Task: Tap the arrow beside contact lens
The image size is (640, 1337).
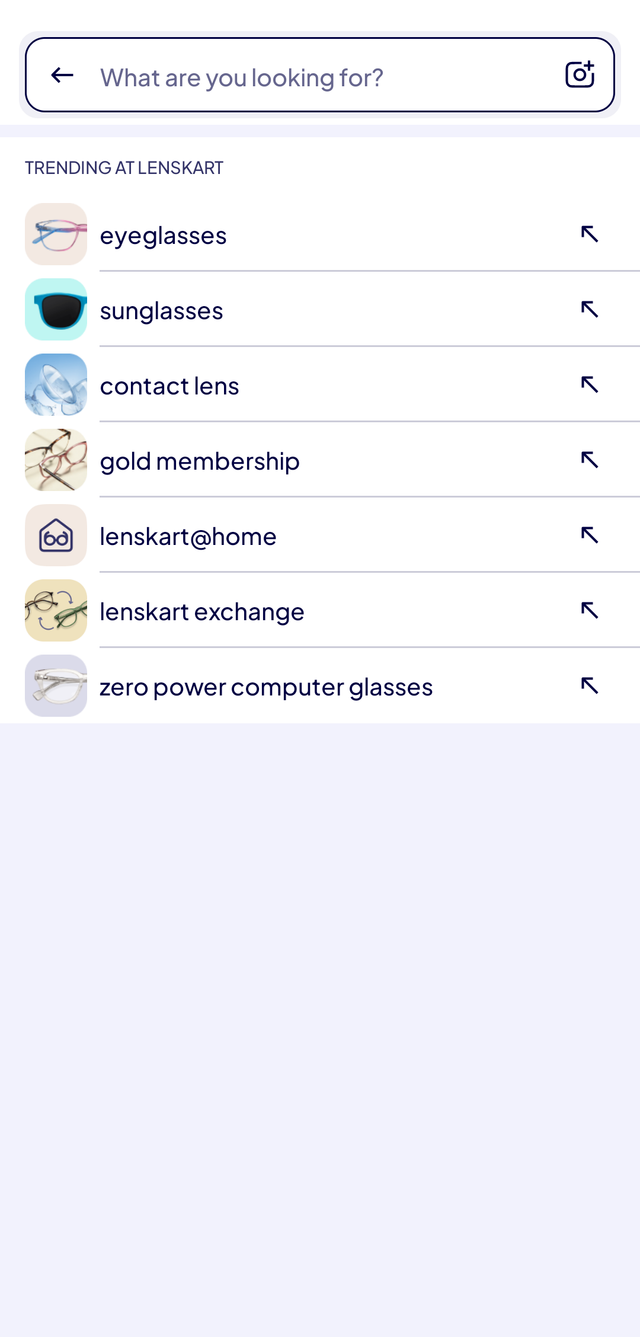Action: (590, 384)
